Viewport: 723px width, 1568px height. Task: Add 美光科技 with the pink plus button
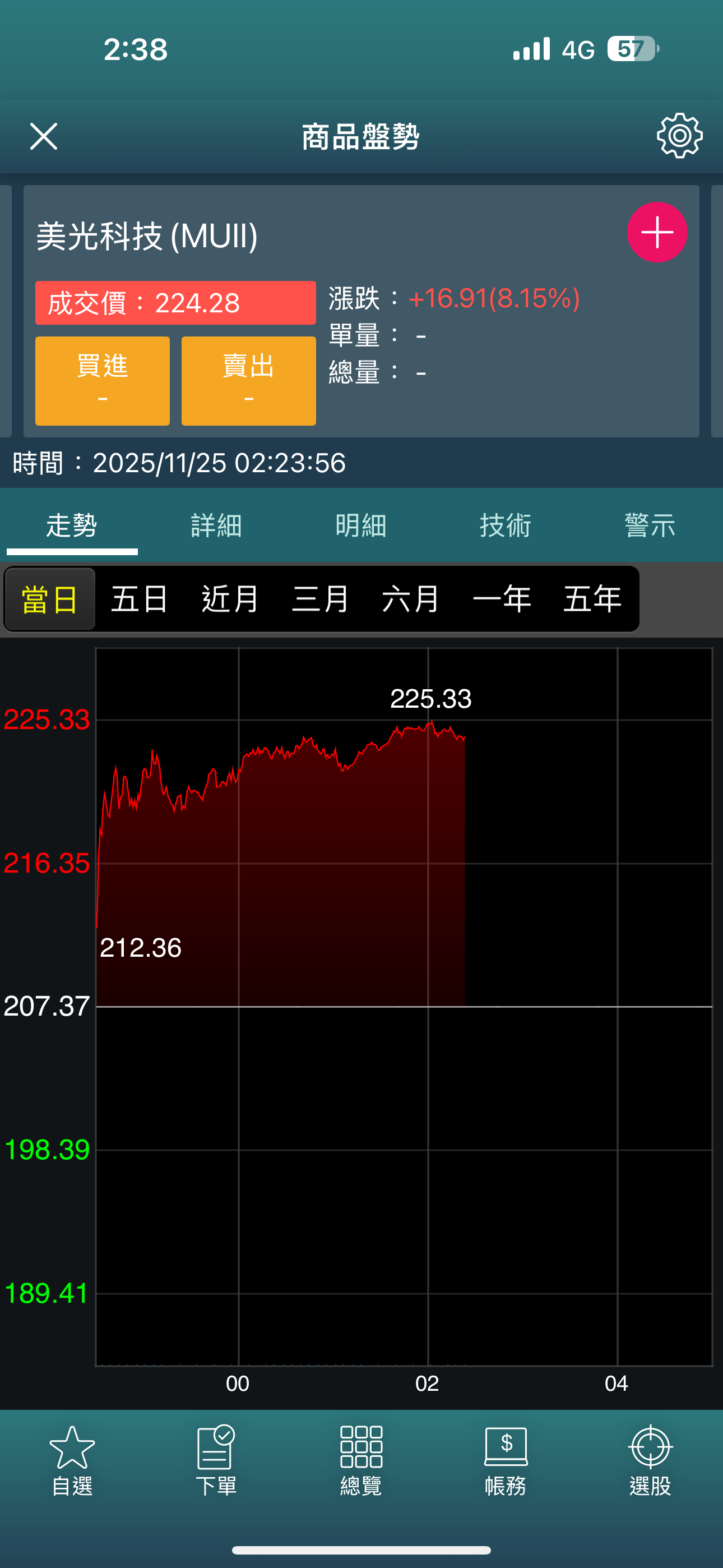coord(657,233)
